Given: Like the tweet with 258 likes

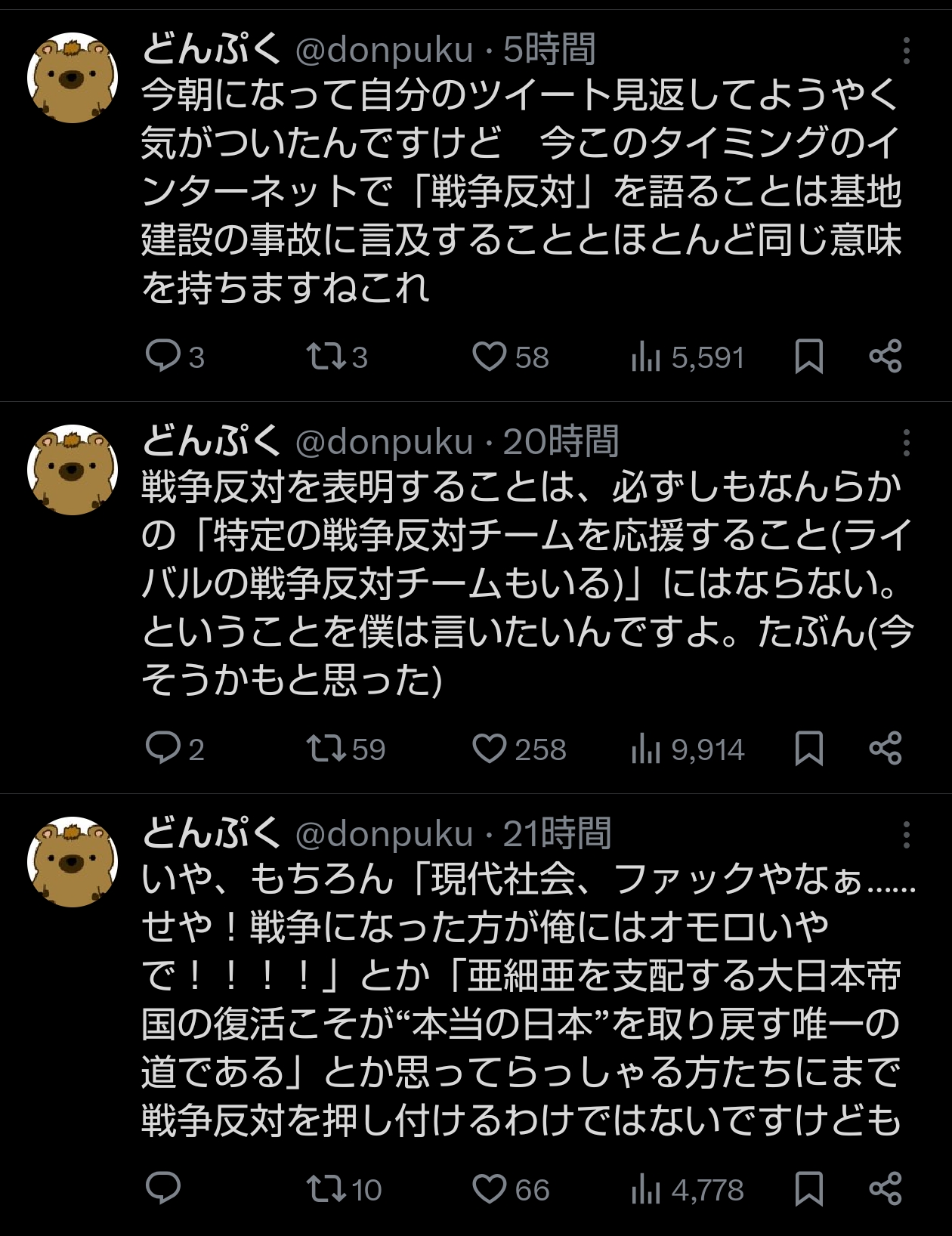Looking at the screenshot, I should (x=489, y=749).
